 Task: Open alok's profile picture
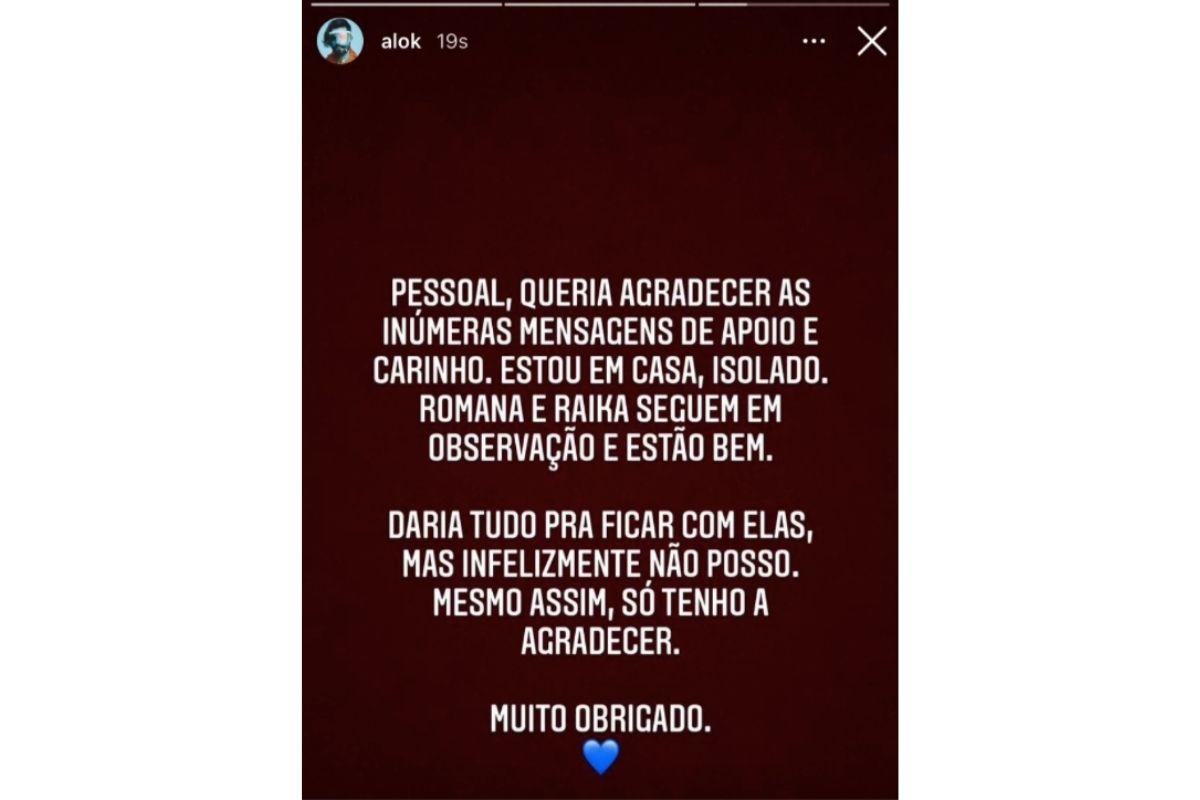pos(340,42)
